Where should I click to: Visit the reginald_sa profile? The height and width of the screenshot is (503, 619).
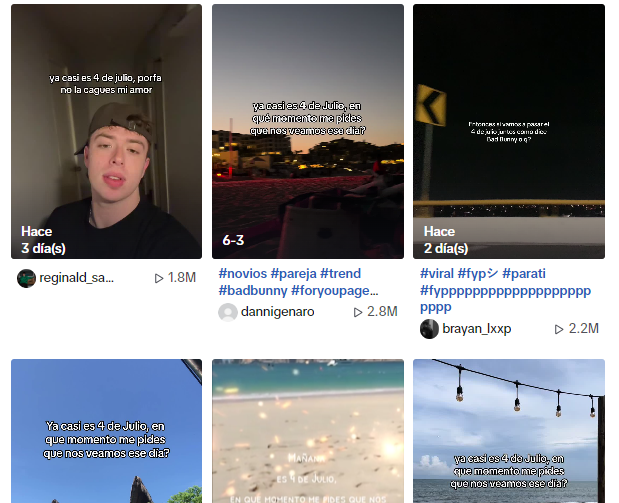76,278
